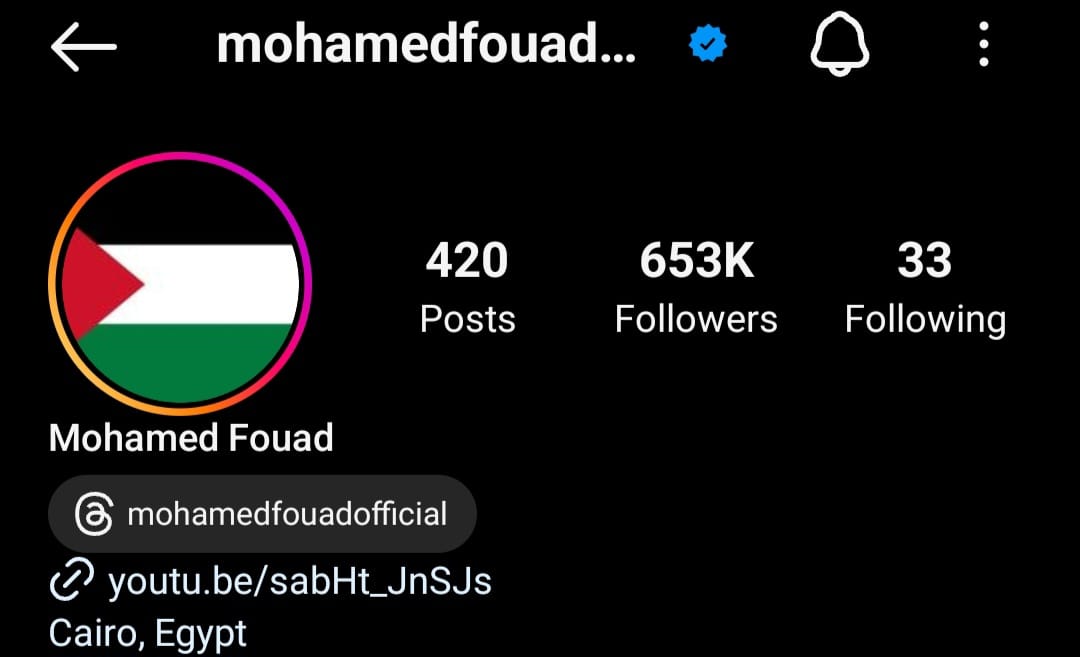This screenshot has width=1080, height=657.
Task: Tap the 420 posts counter
Action: [467, 287]
